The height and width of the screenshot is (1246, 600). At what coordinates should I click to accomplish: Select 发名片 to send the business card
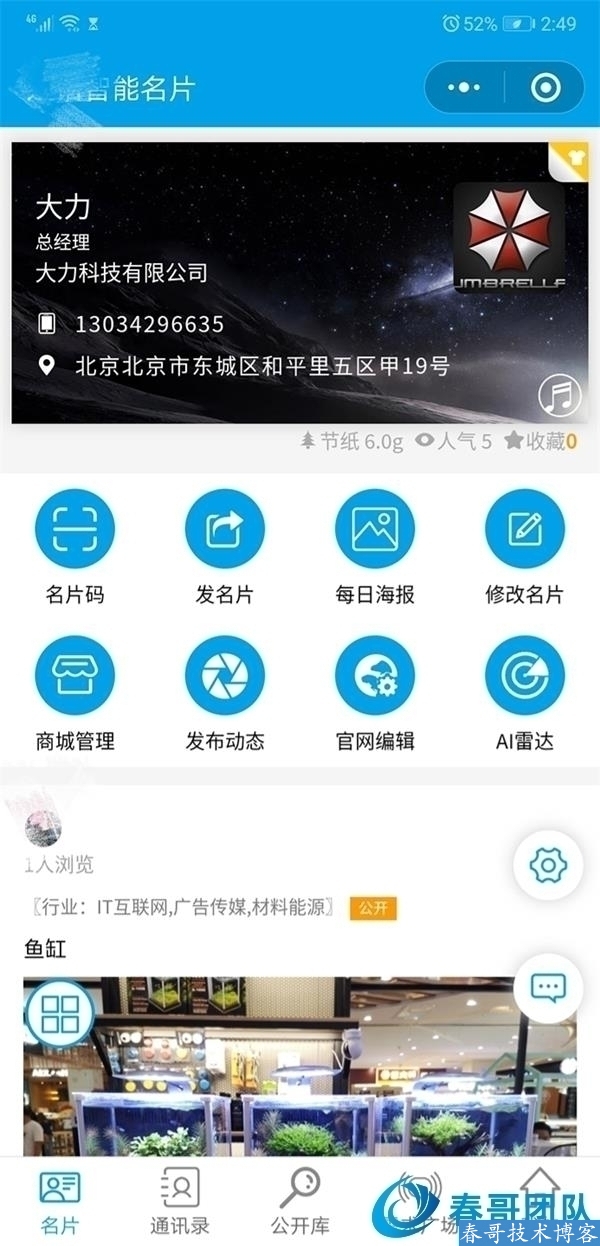[x=225, y=529]
